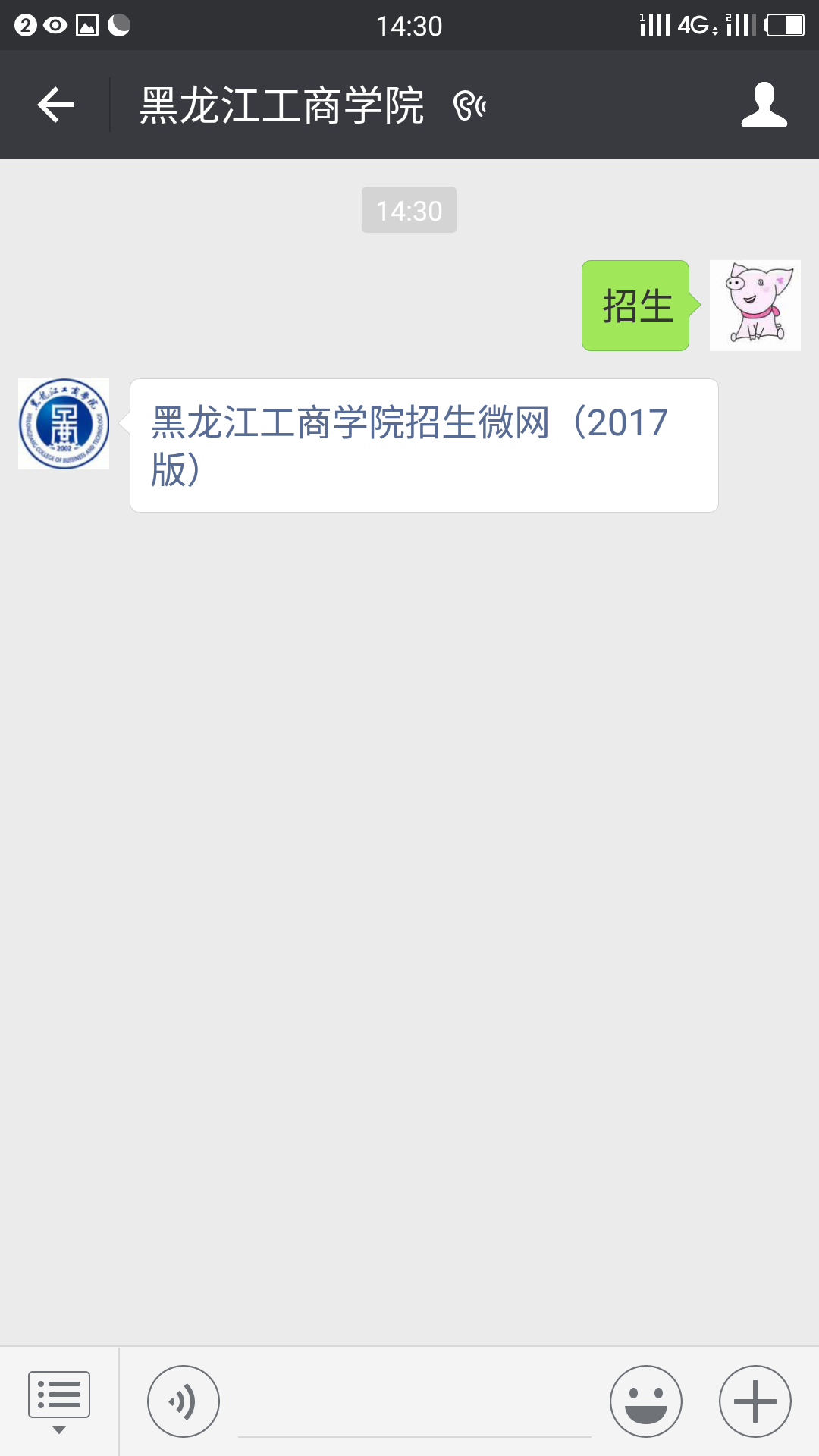The image size is (819, 1456).
Task: Switch to the official account menu
Action: coord(59,1401)
